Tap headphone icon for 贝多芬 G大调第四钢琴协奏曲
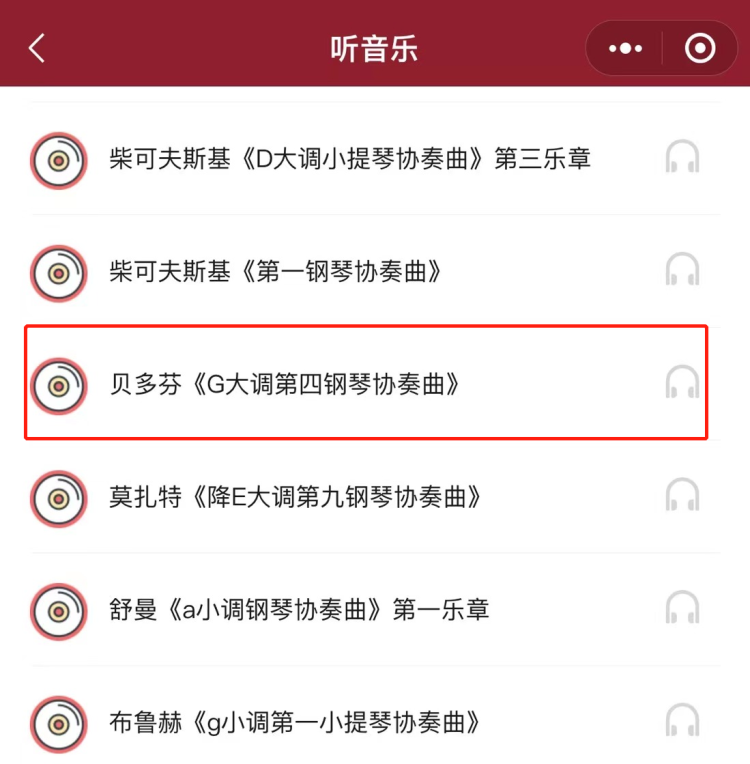The height and width of the screenshot is (764, 750). point(682,383)
